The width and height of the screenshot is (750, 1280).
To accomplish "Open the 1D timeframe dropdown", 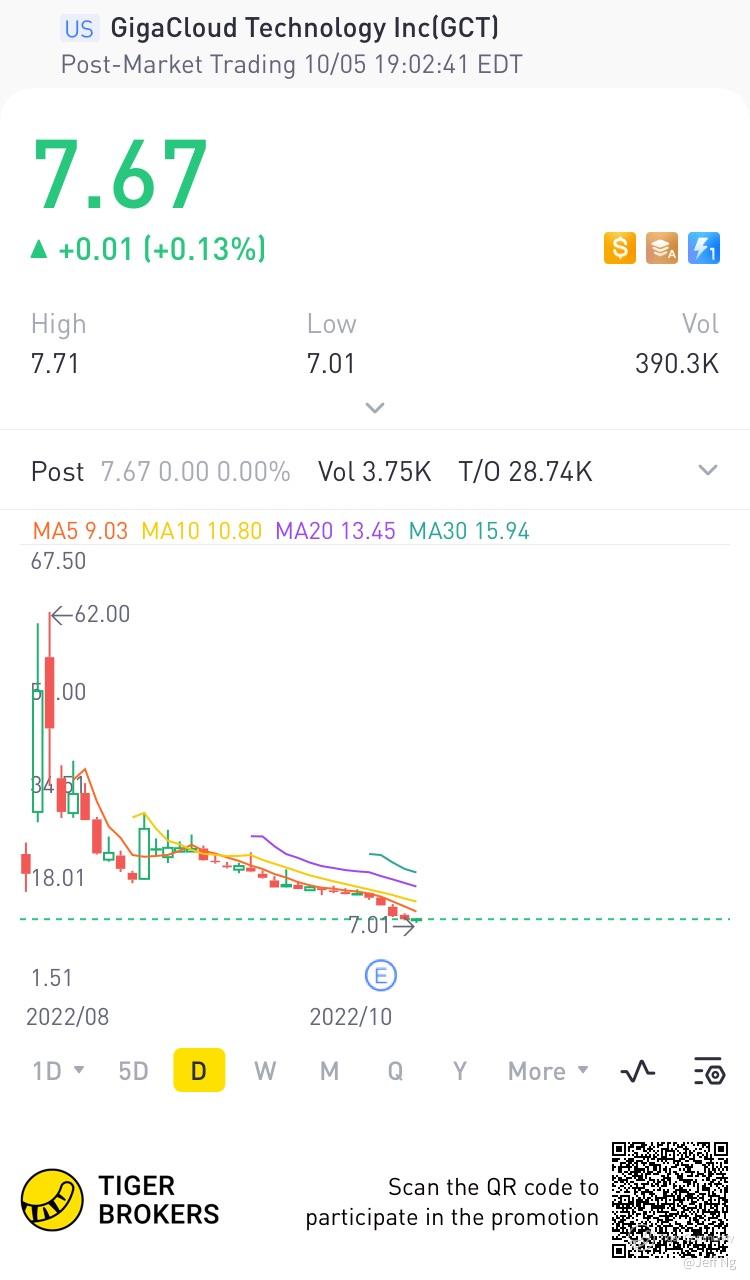I will 58,1071.
